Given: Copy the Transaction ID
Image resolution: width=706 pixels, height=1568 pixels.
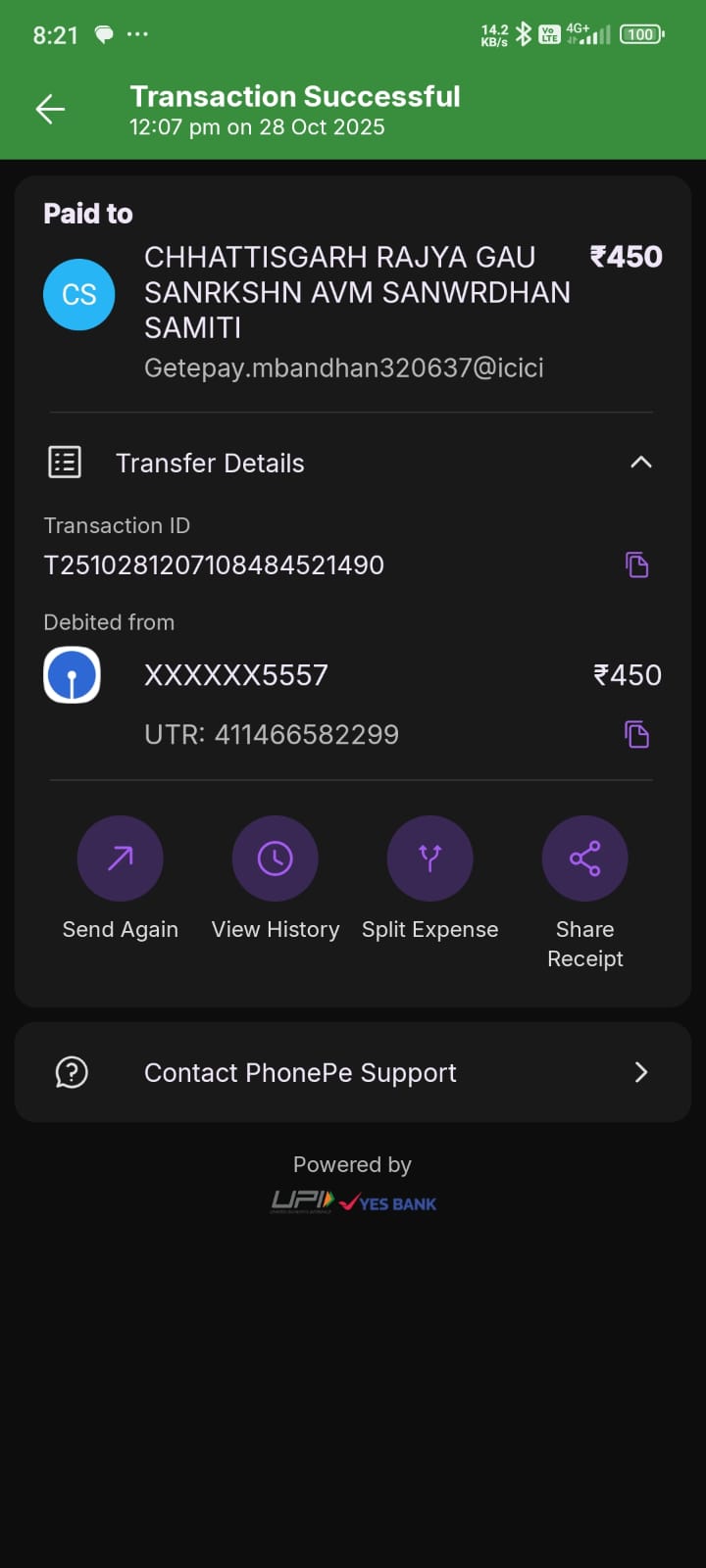Looking at the screenshot, I should (637, 564).
